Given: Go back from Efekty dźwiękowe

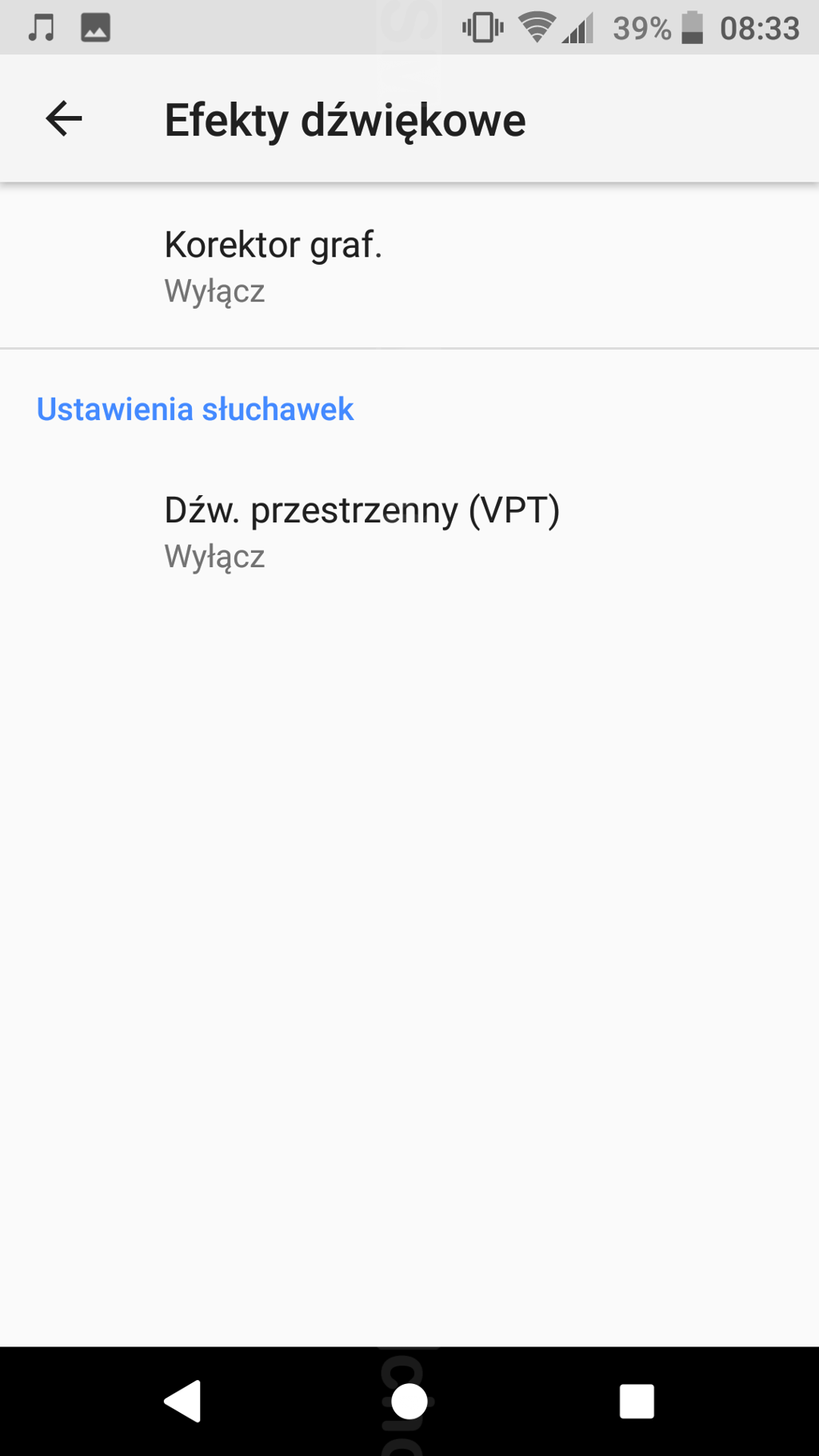Looking at the screenshot, I should pyautogui.click(x=64, y=119).
